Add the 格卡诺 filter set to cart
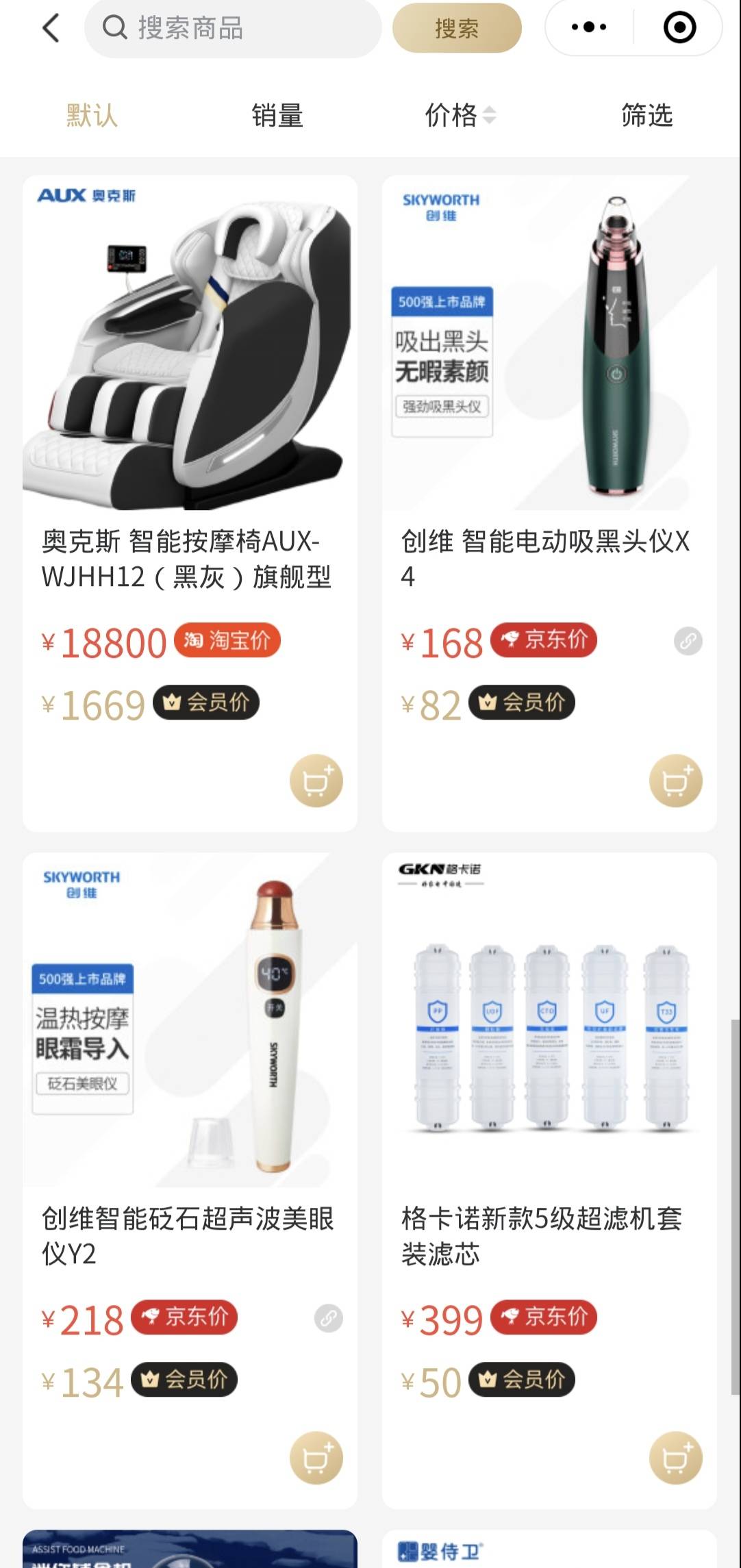Screen dimensions: 741x1568 (675, 1458)
